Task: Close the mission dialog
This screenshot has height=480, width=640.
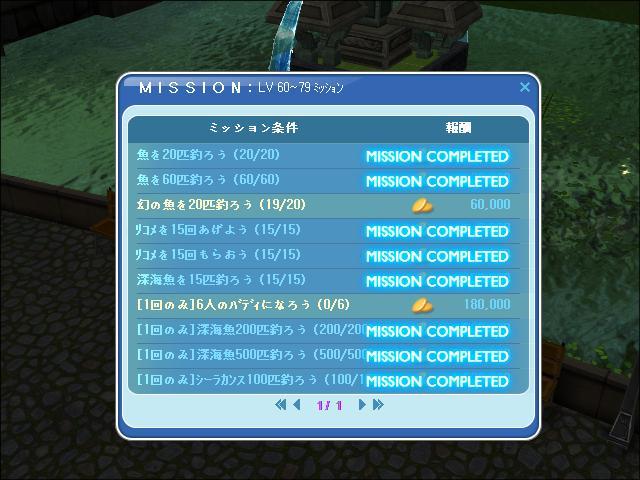Action: pos(524,87)
